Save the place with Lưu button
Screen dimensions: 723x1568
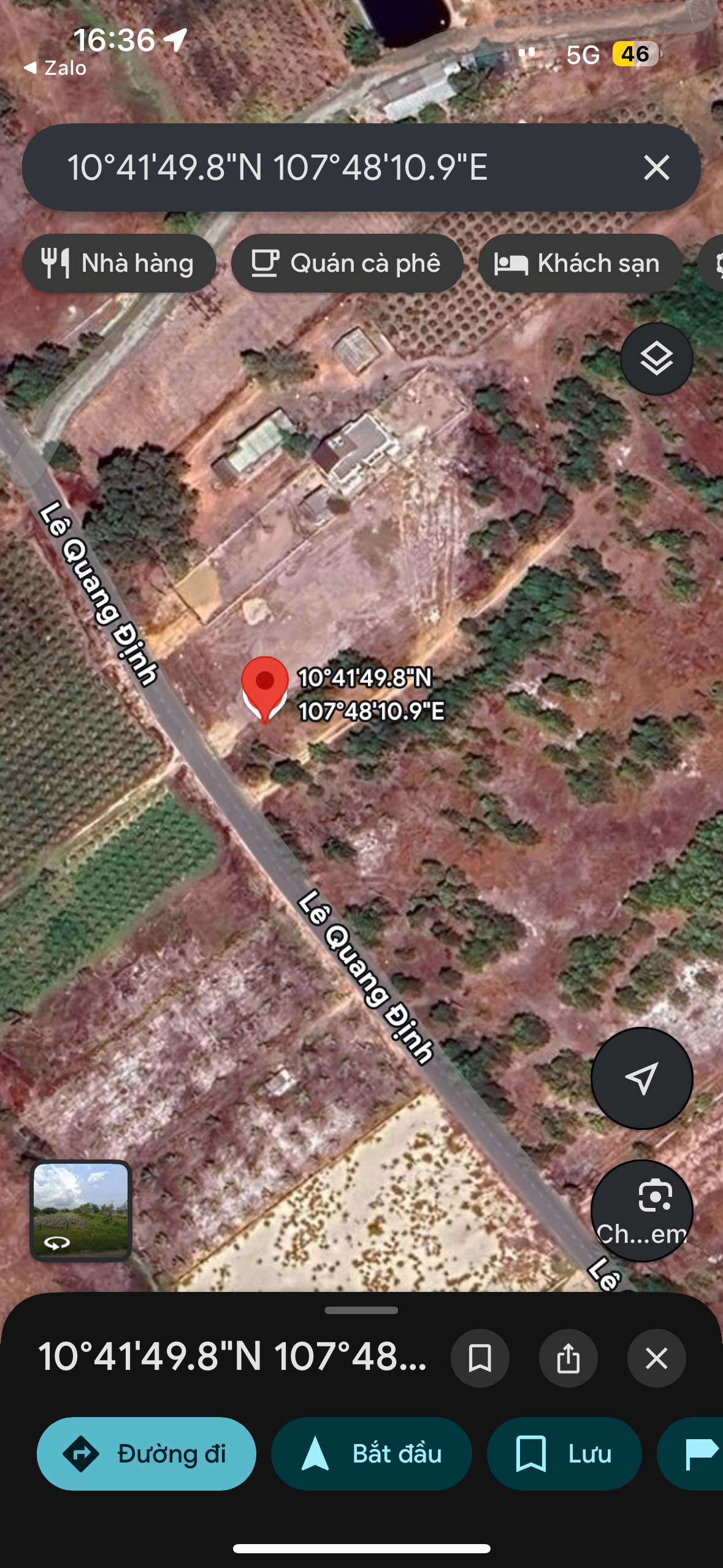pos(564,1453)
